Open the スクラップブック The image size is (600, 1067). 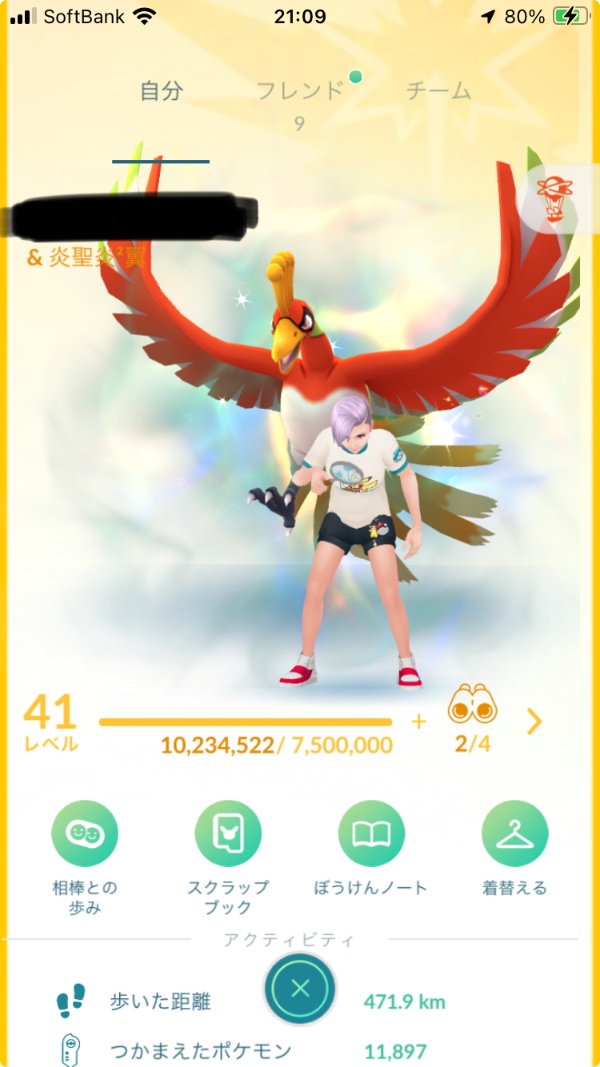click(228, 835)
